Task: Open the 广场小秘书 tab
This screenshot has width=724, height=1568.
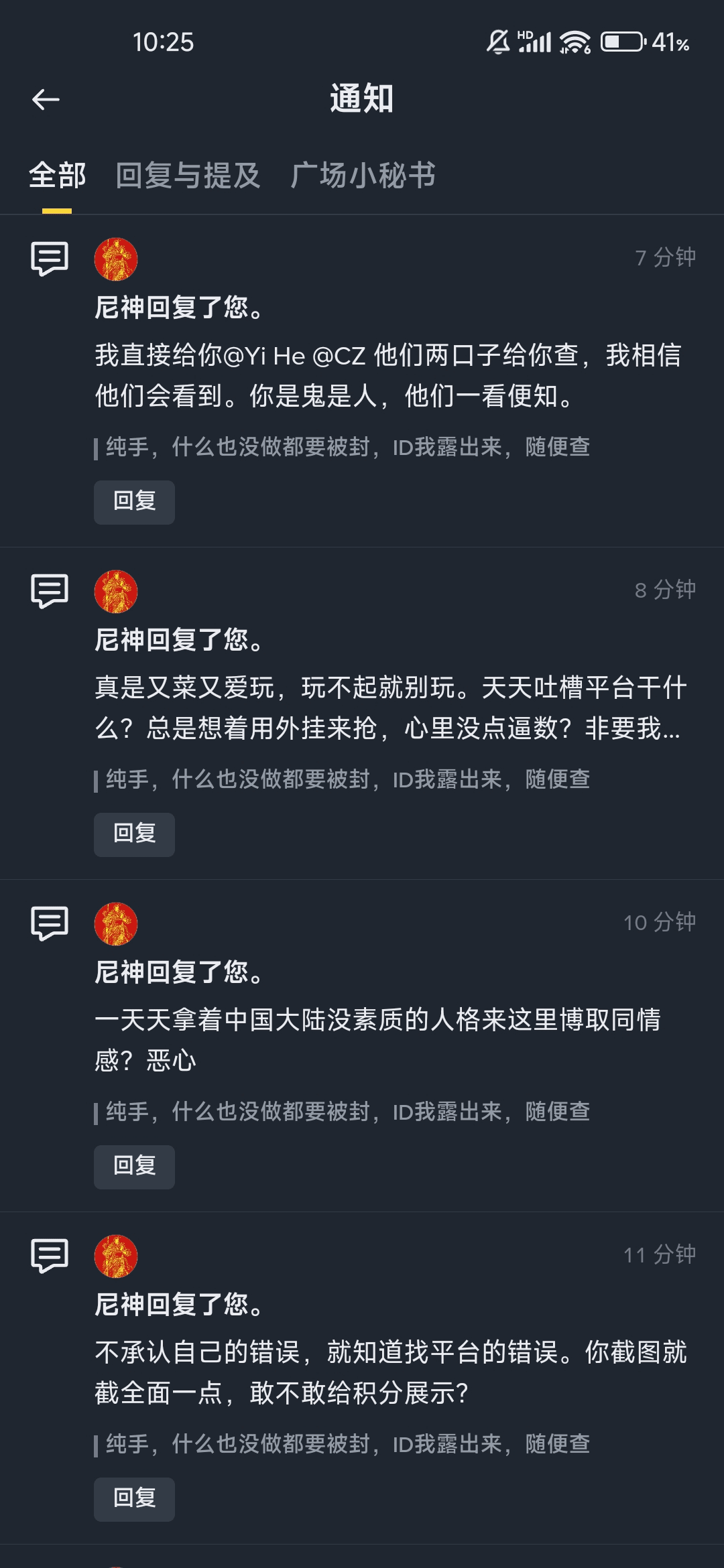Action: point(363,176)
